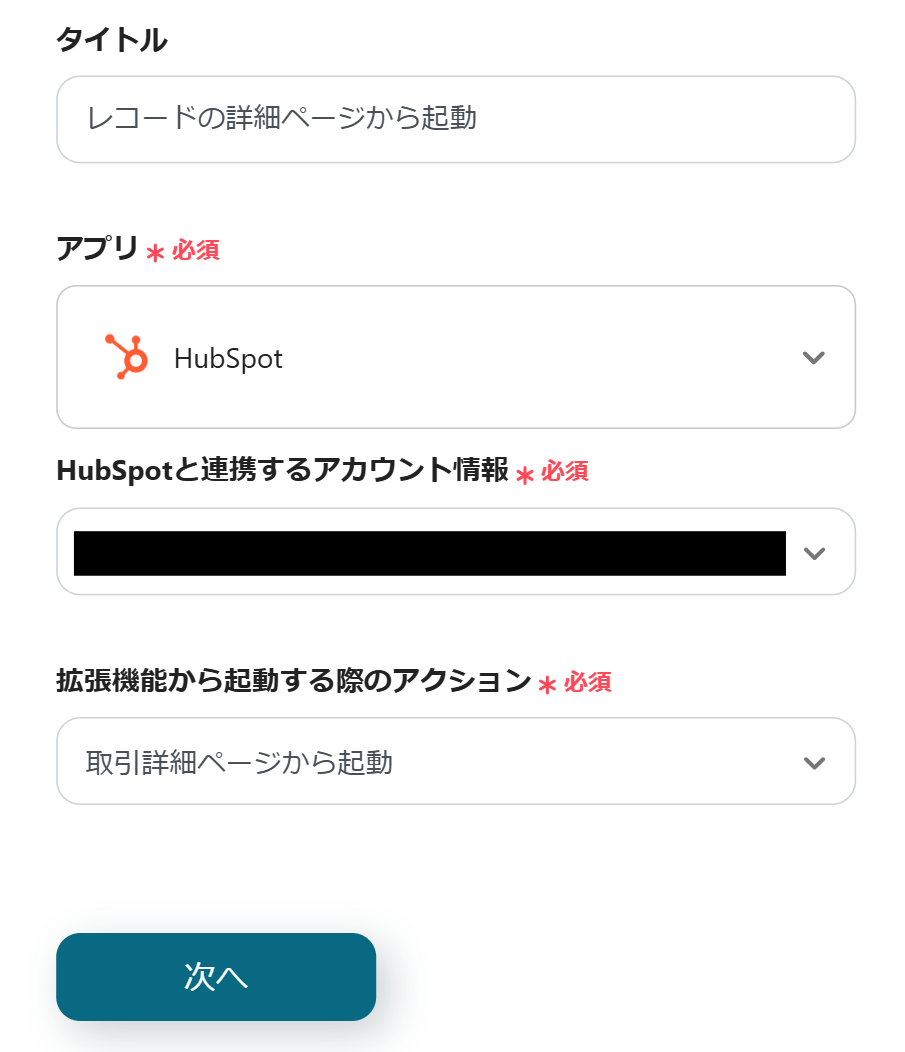
Task: Open the 拡張機能から起動する際のアクション dropdown
Action: click(455, 762)
